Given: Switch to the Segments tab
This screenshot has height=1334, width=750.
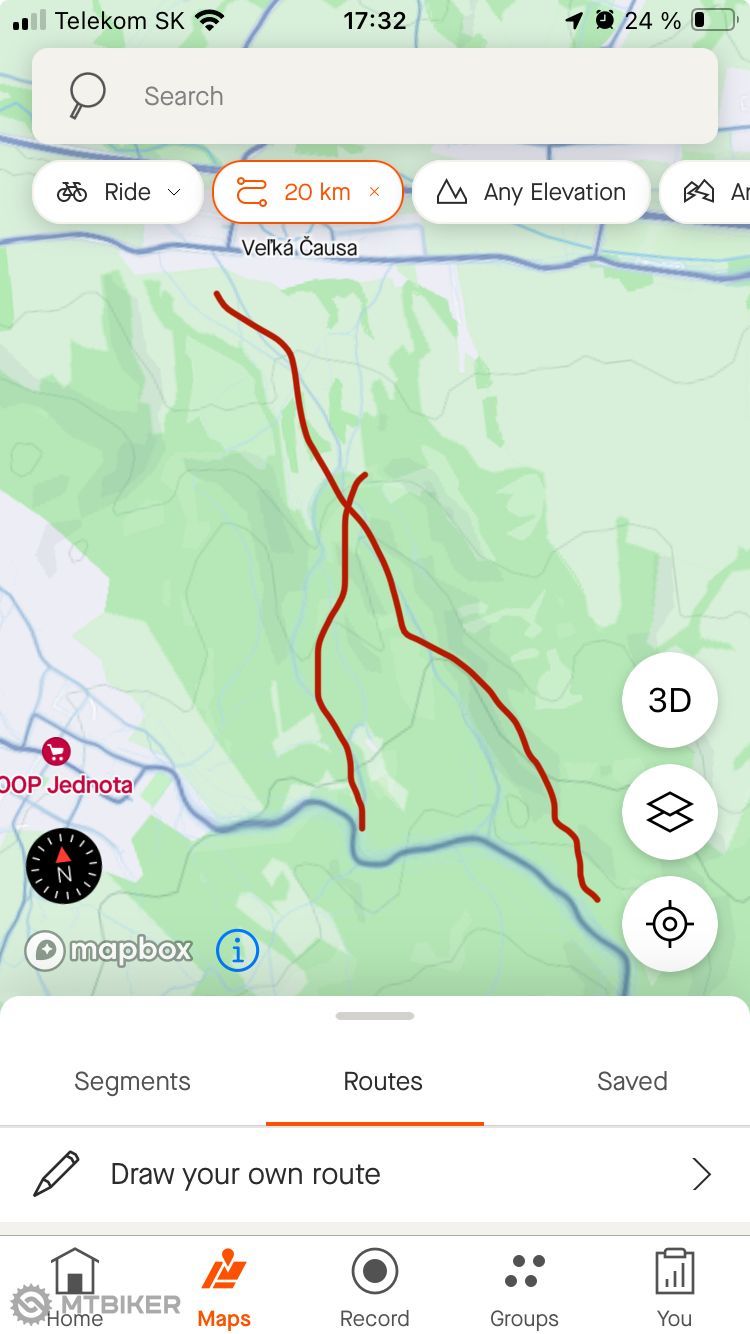Looking at the screenshot, I should 132,1081.
